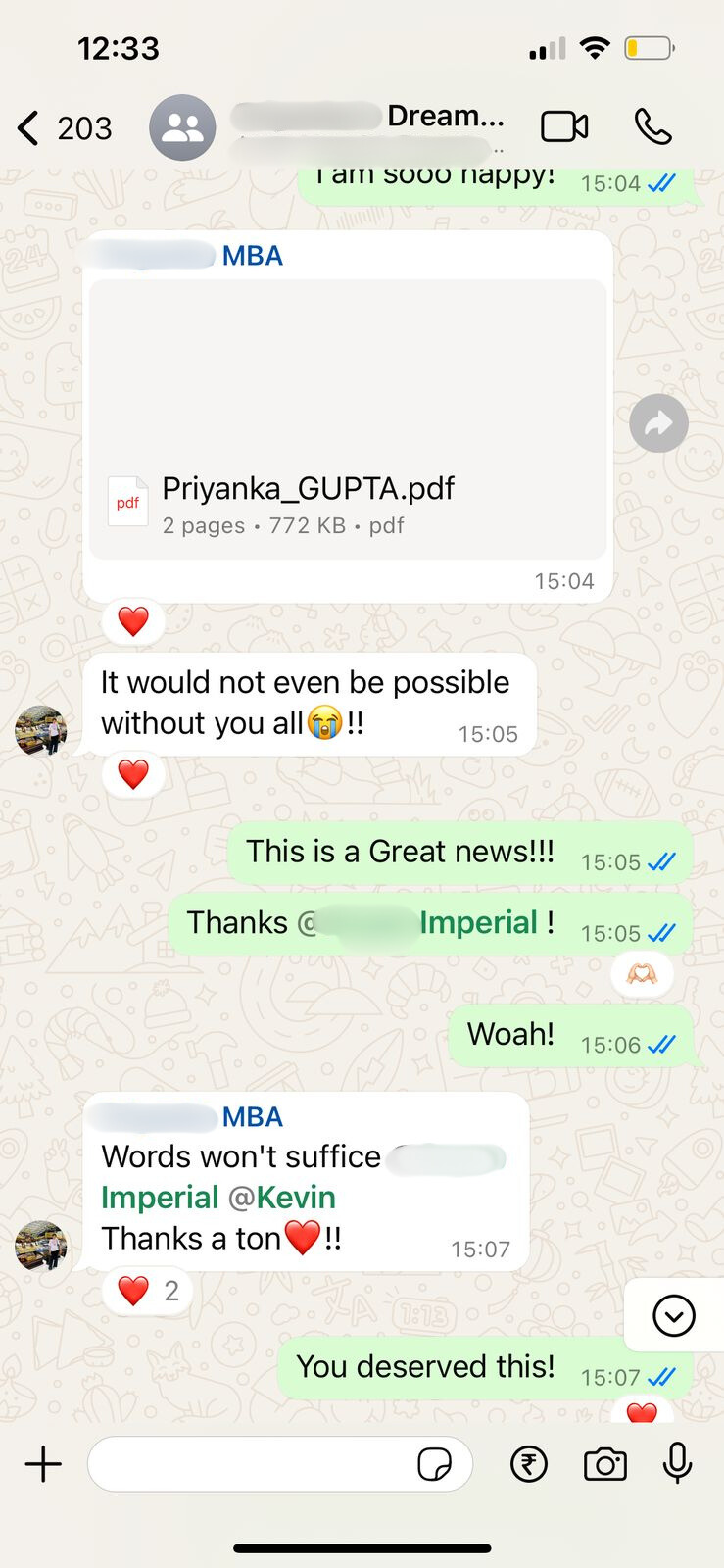The height and width of the screenshot is (1568, 724).
Task: View the two heart reactions
Action: [x=147, y=1292]
